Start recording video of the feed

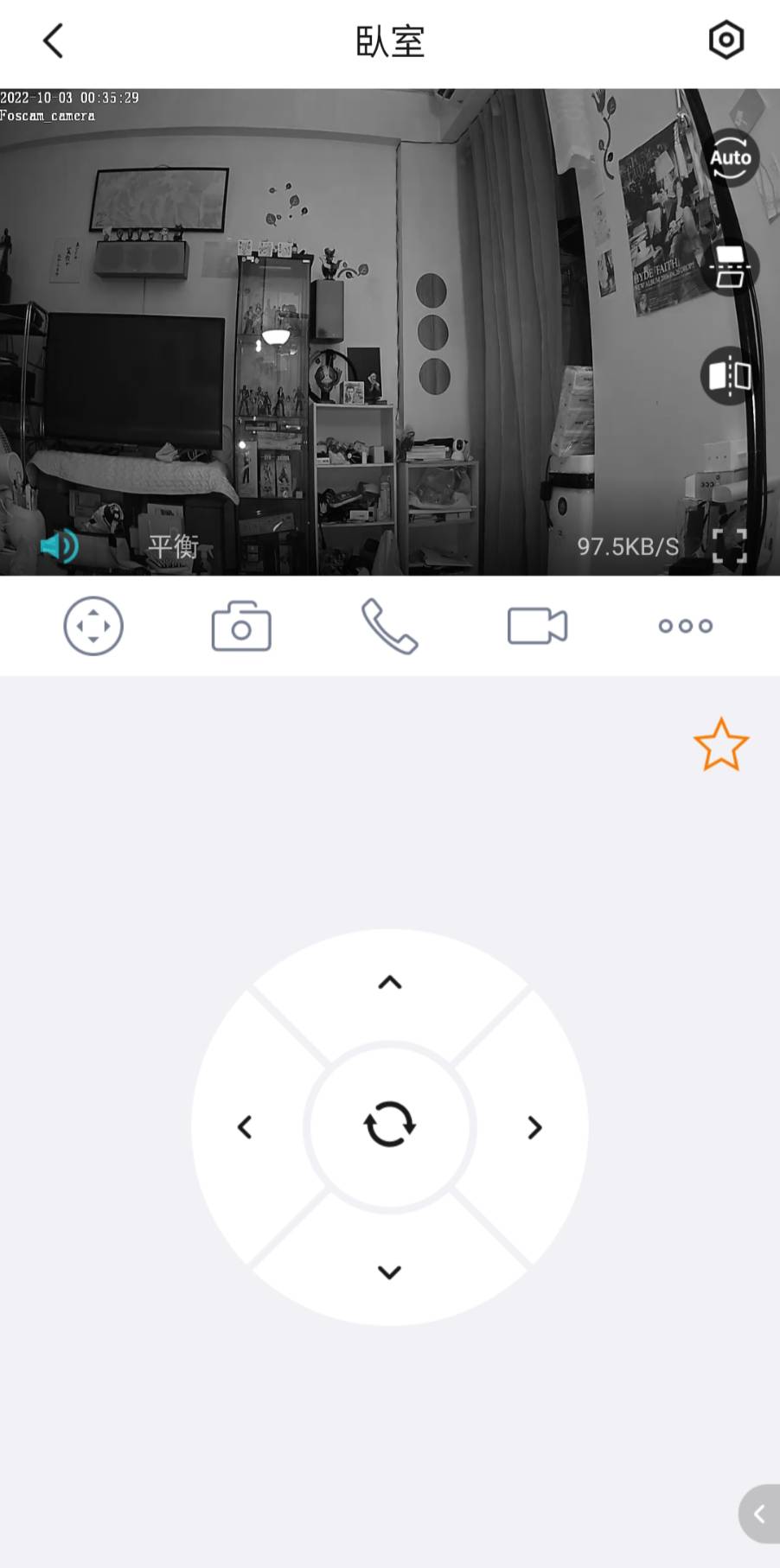(537, 626)
